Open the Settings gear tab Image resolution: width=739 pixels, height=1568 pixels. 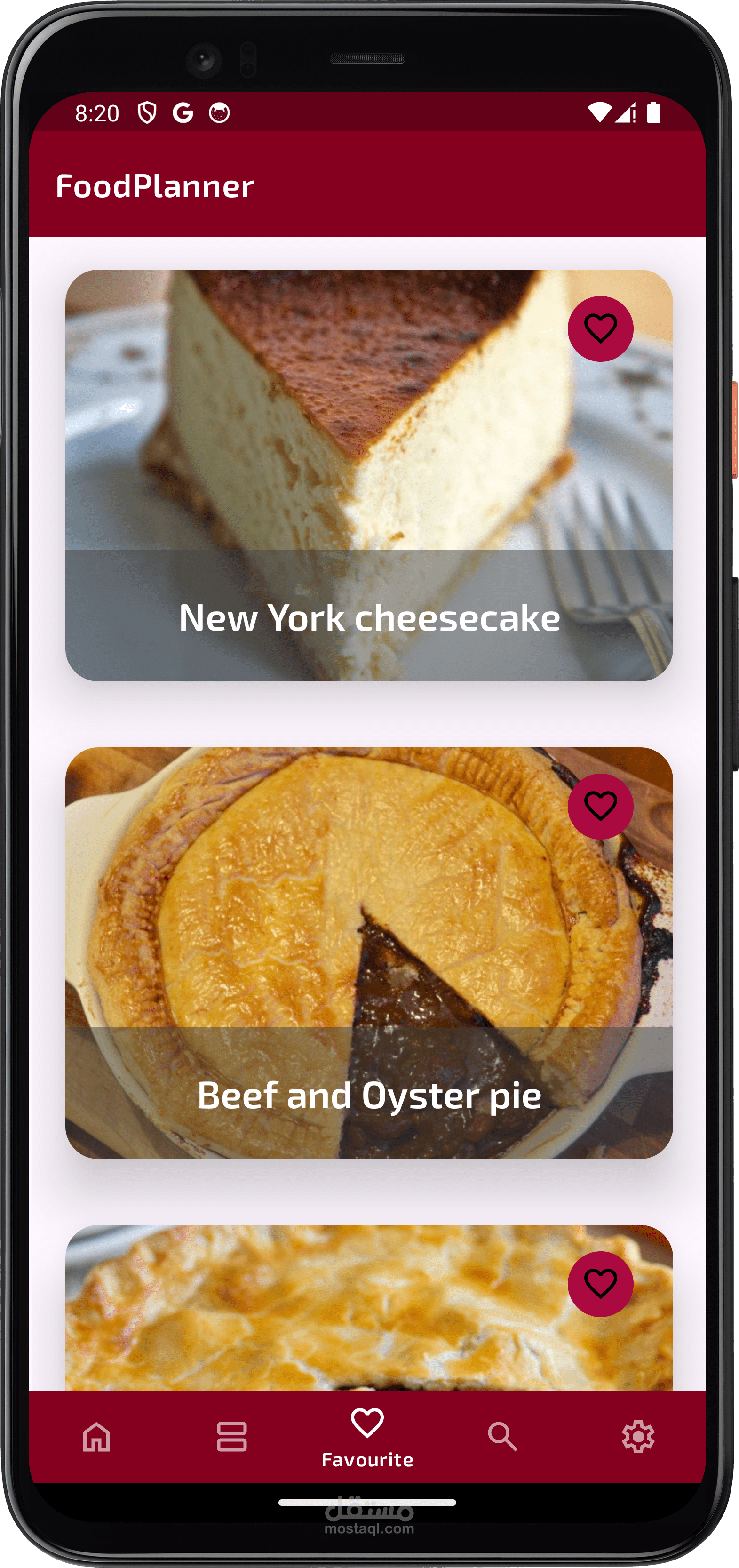point(638,1437)
